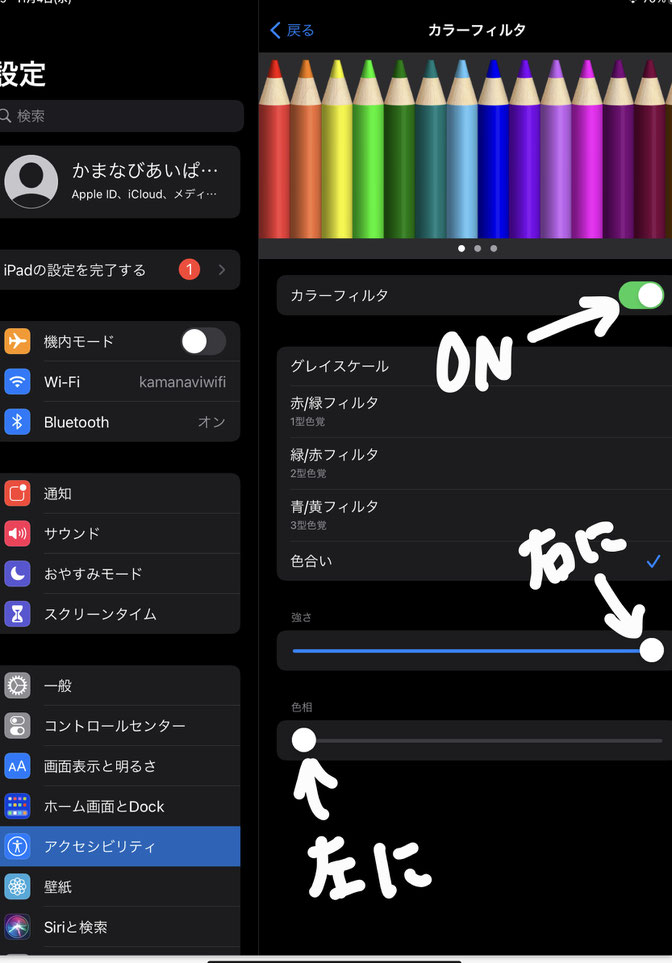Tap the 強さ intensity slider
672x963 pixels.
click(x=470, y=650)
